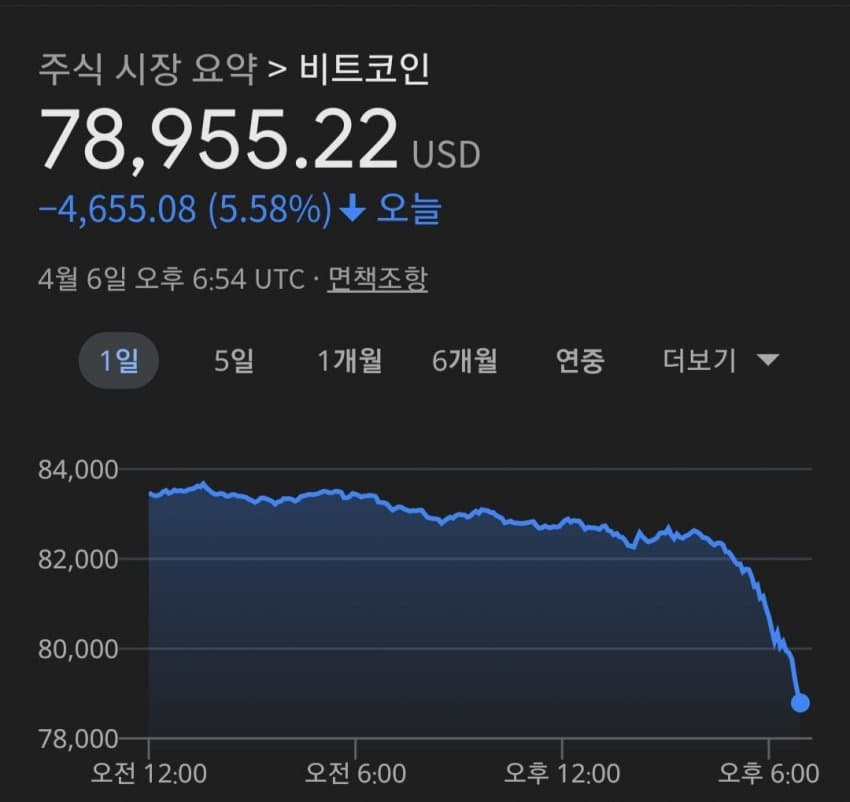Switch to the 6개월 range
The height and width of the screenshot is (802, 850).
[465, 360]
